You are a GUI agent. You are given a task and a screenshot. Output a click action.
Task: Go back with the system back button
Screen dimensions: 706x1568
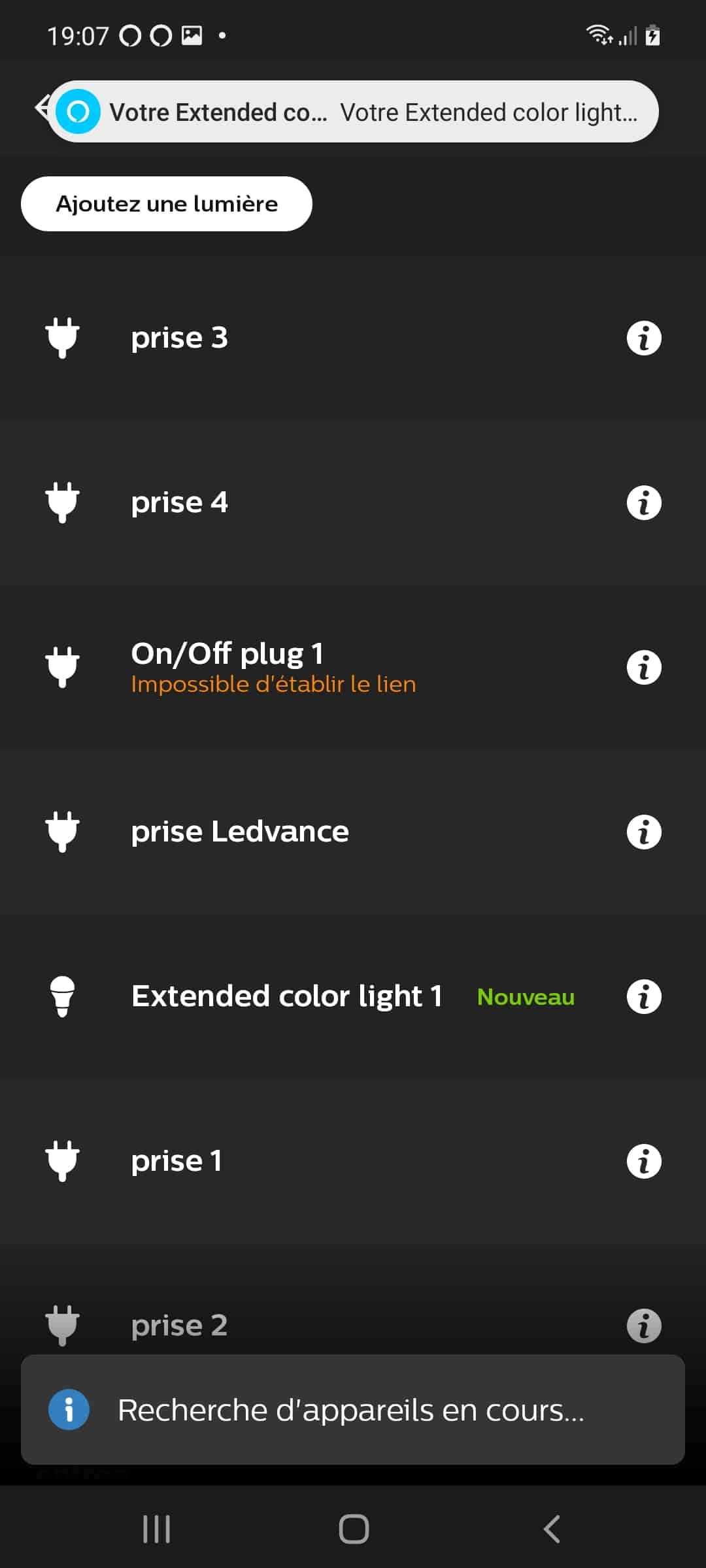552,1529
